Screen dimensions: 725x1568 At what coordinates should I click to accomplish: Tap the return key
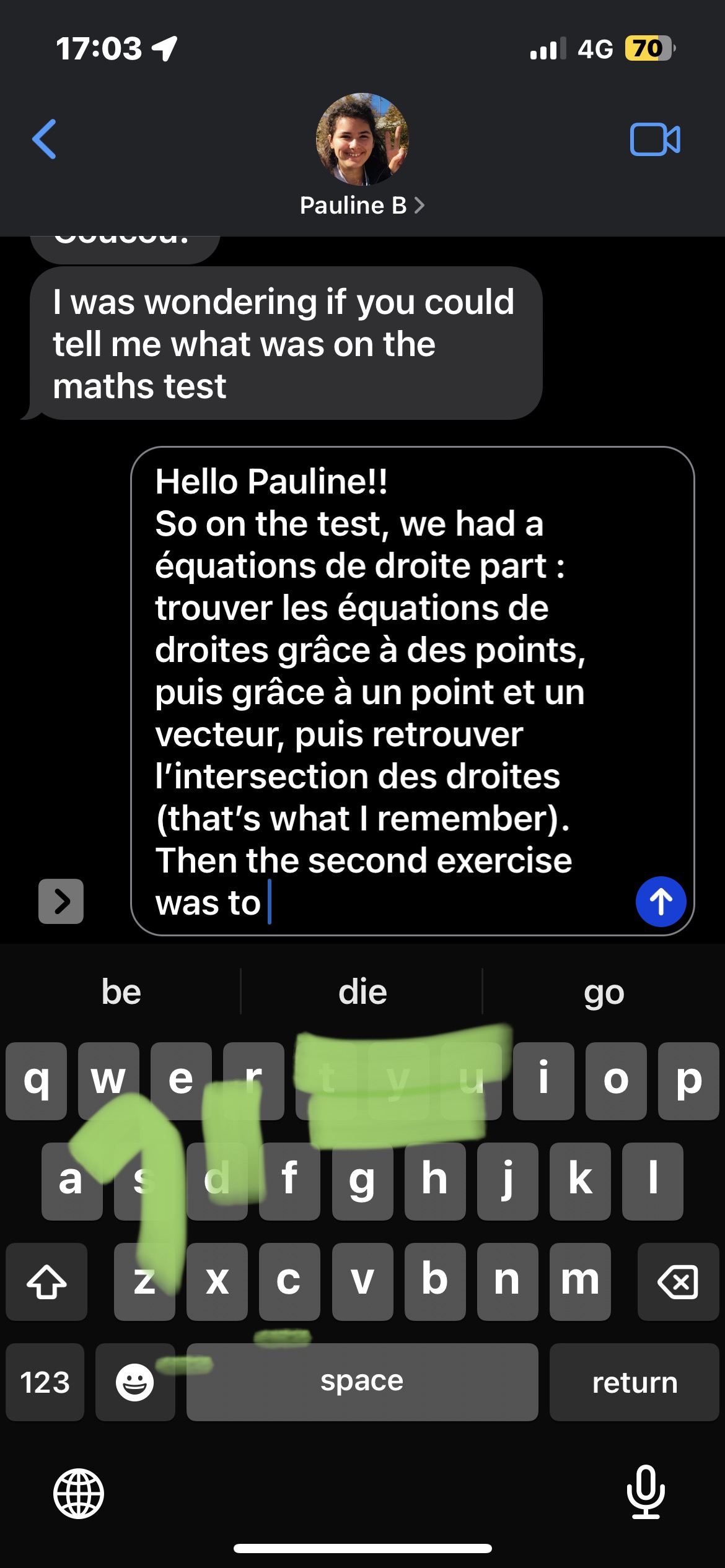(635, 1382)
